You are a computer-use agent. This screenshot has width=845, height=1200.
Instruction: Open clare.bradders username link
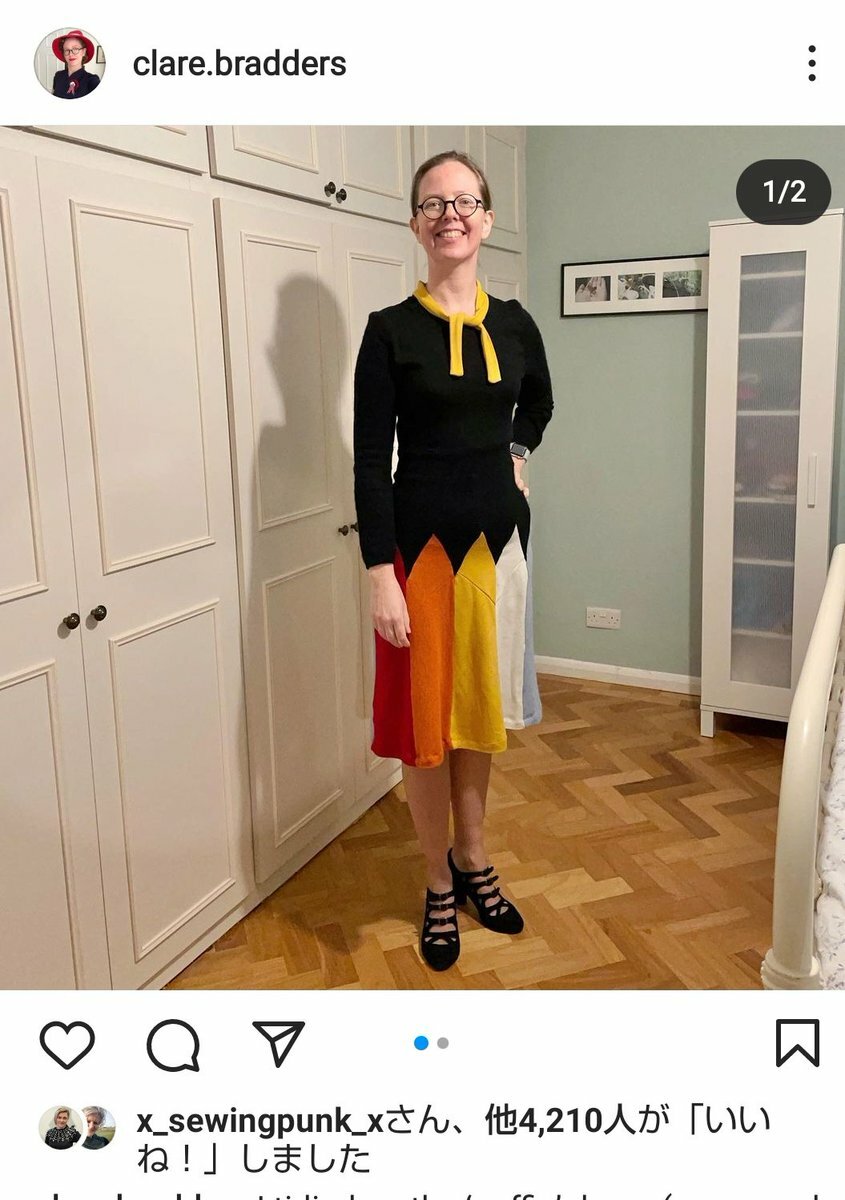click(x=240, y=64)
